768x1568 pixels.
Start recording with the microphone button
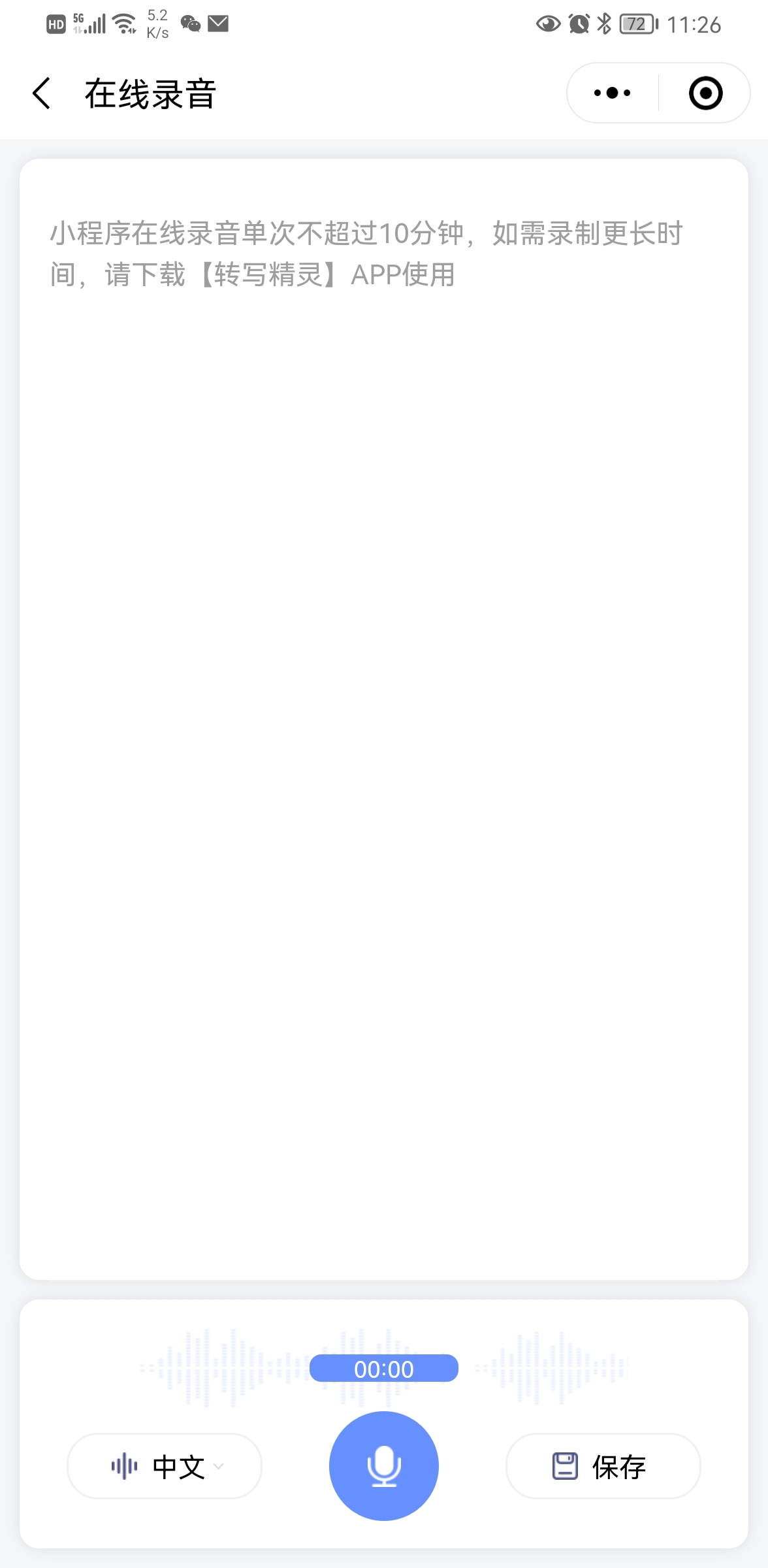click(384, 1465)
